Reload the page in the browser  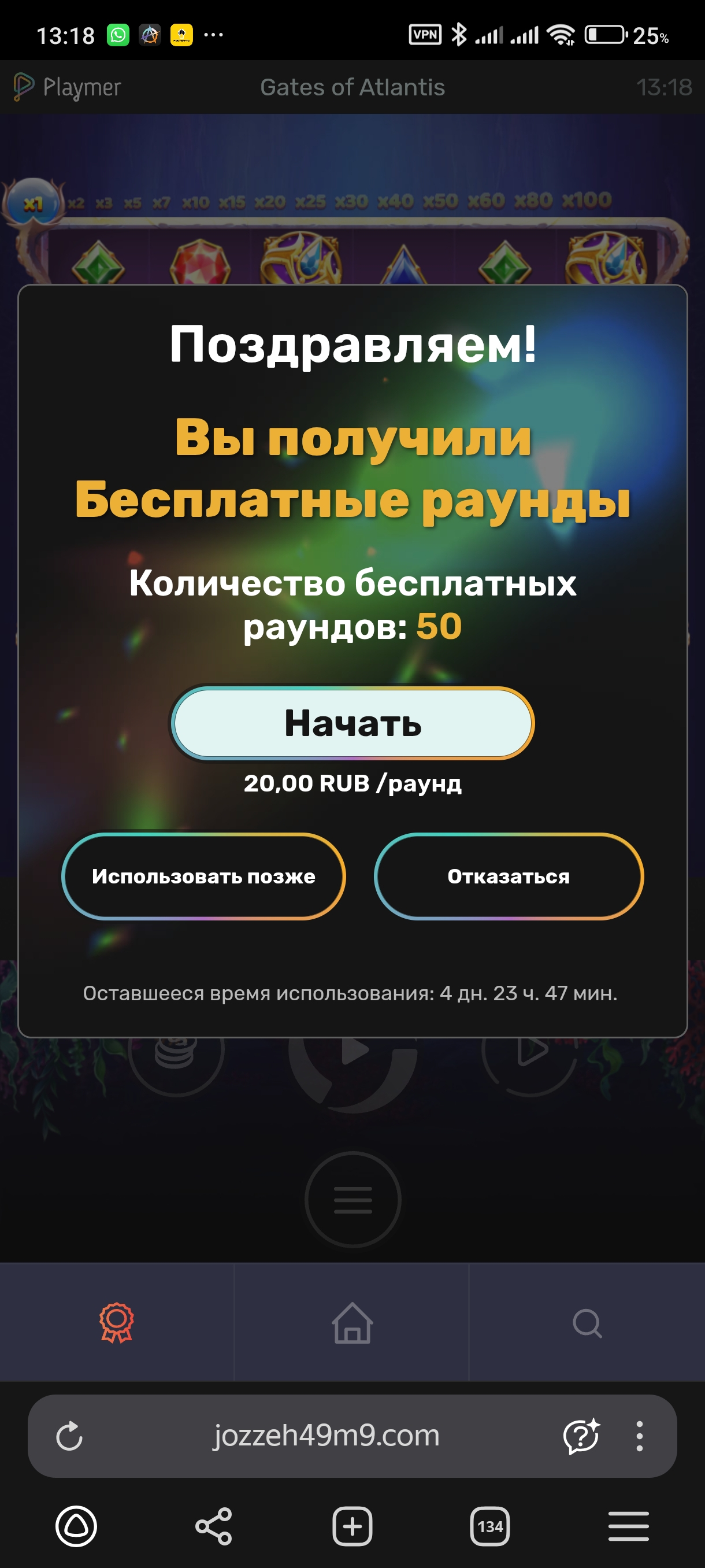(x=69, y=1436)
